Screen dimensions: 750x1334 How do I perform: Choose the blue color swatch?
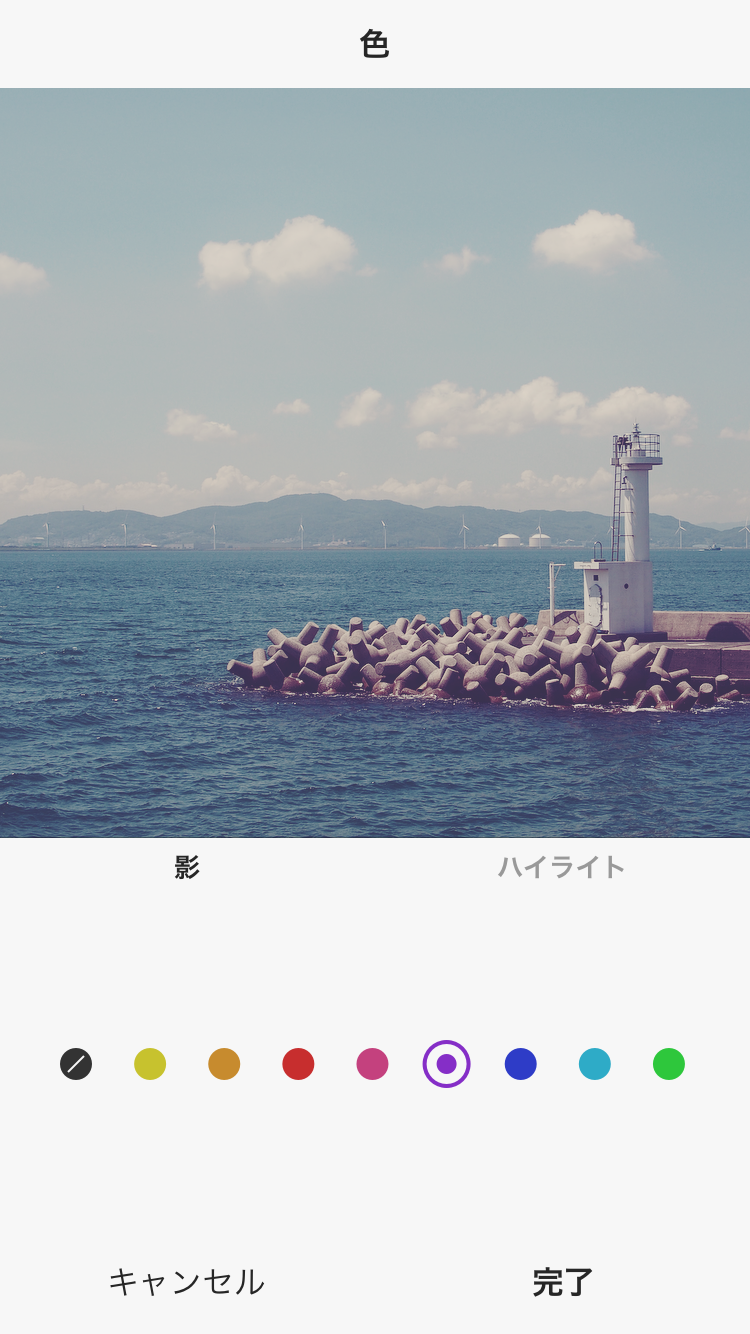coord(520,1064)
